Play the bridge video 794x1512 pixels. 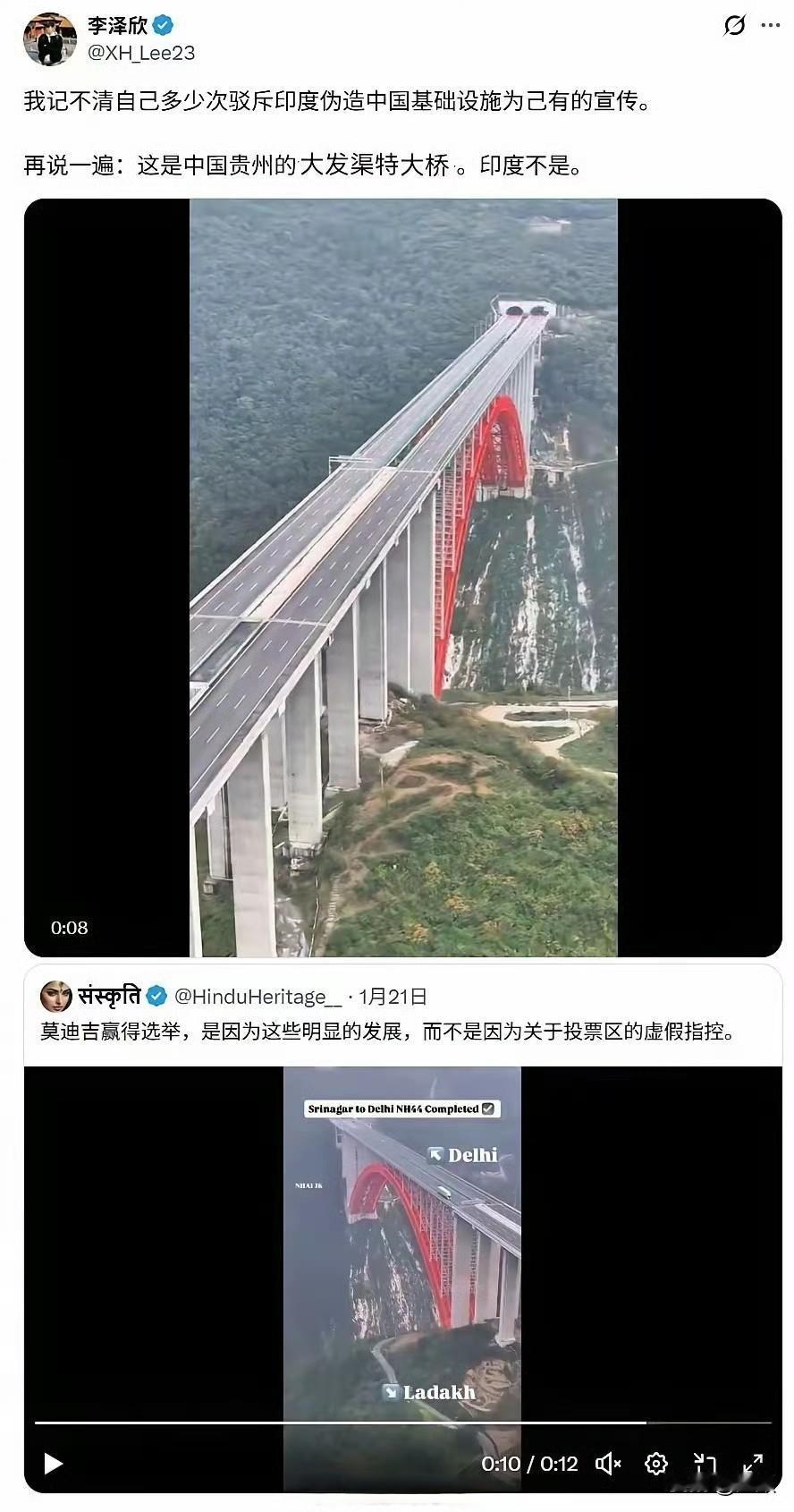coord(52,1464)
